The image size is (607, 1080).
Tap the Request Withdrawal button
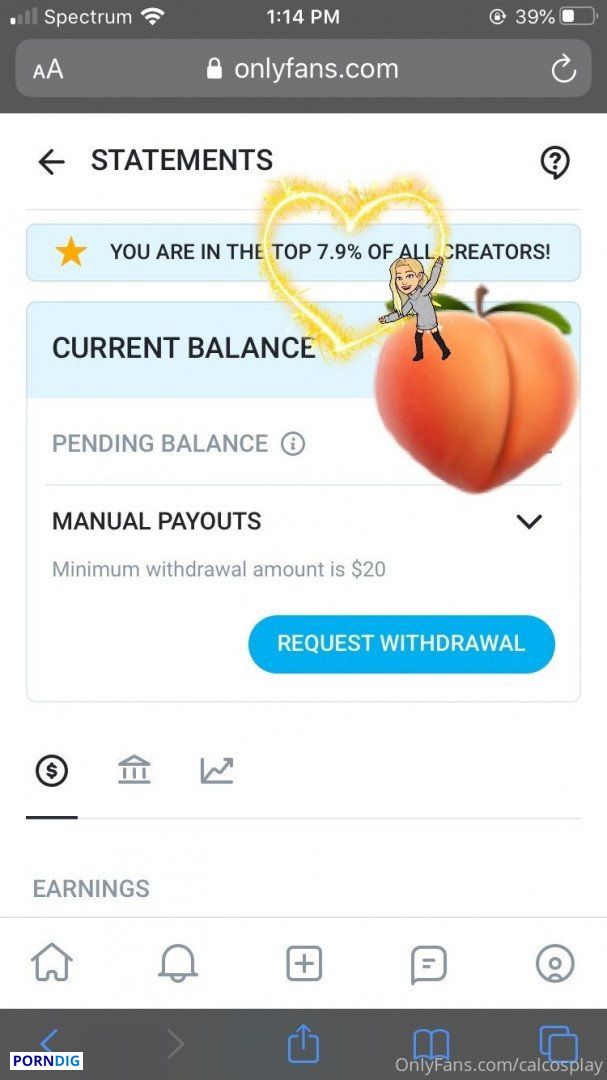click(401, 643)
